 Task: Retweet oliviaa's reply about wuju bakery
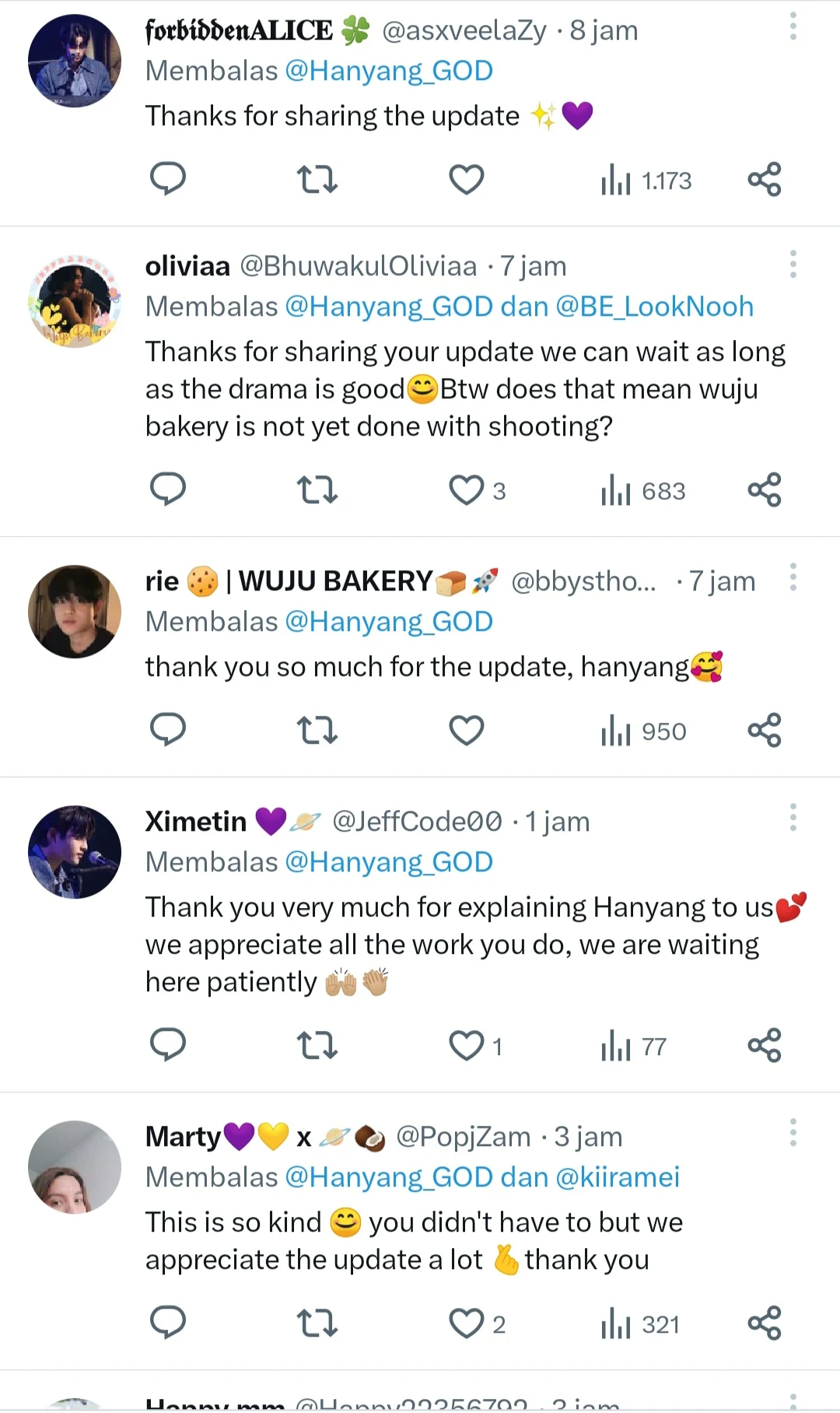point(317,490)
